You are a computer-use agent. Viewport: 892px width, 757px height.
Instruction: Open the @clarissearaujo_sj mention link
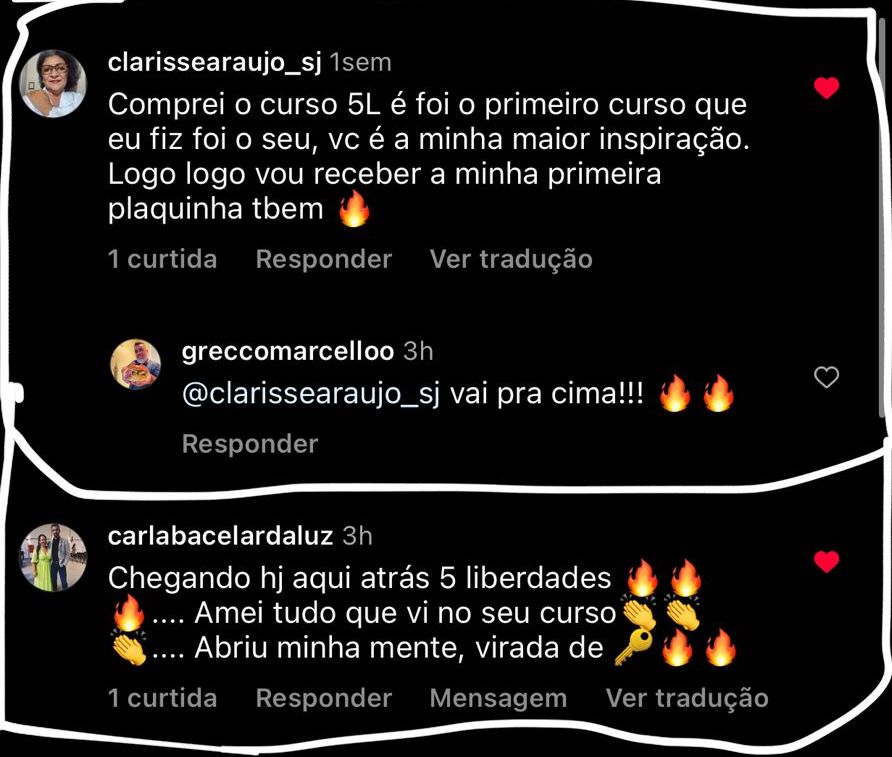pos(312,396)
